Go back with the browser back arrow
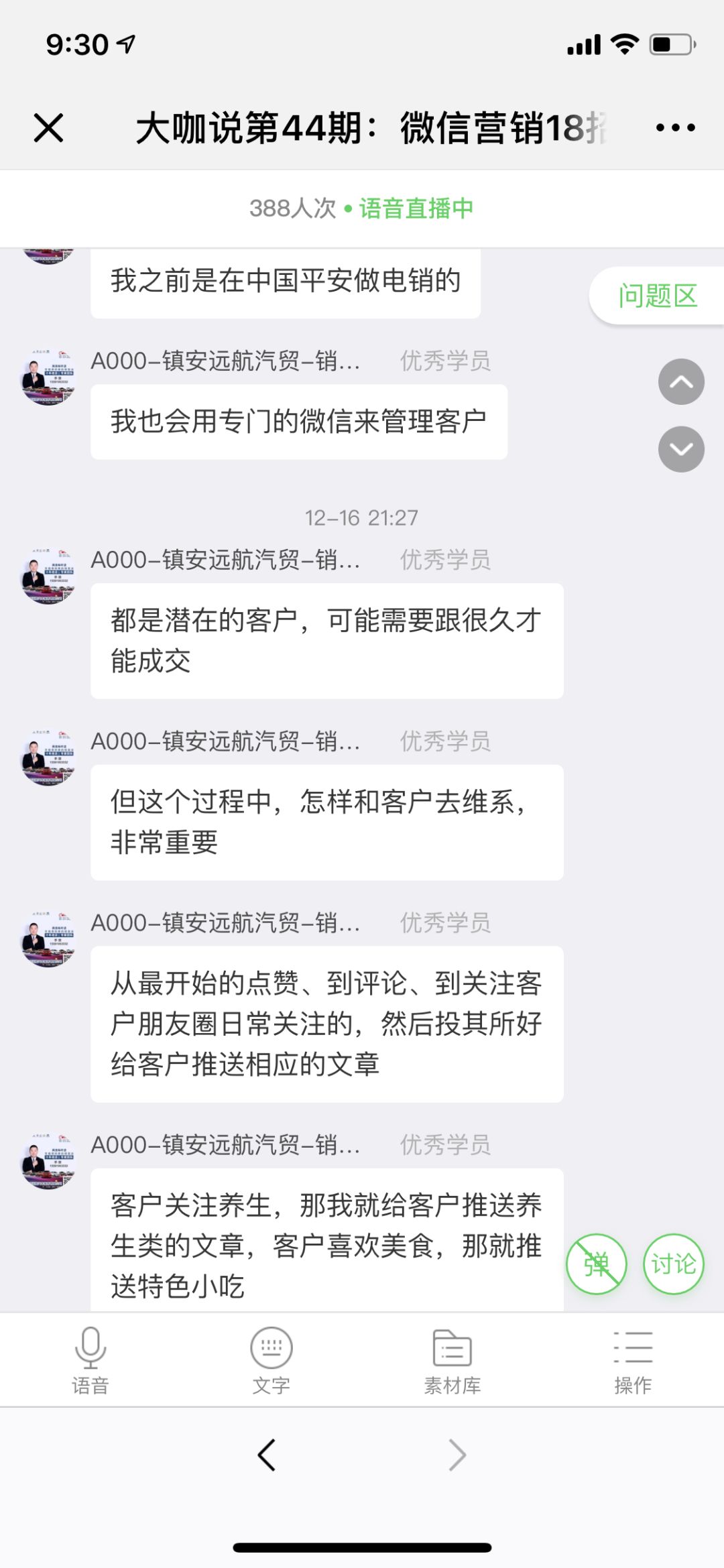The image size is (724, 1568). tap(267, 1455)
